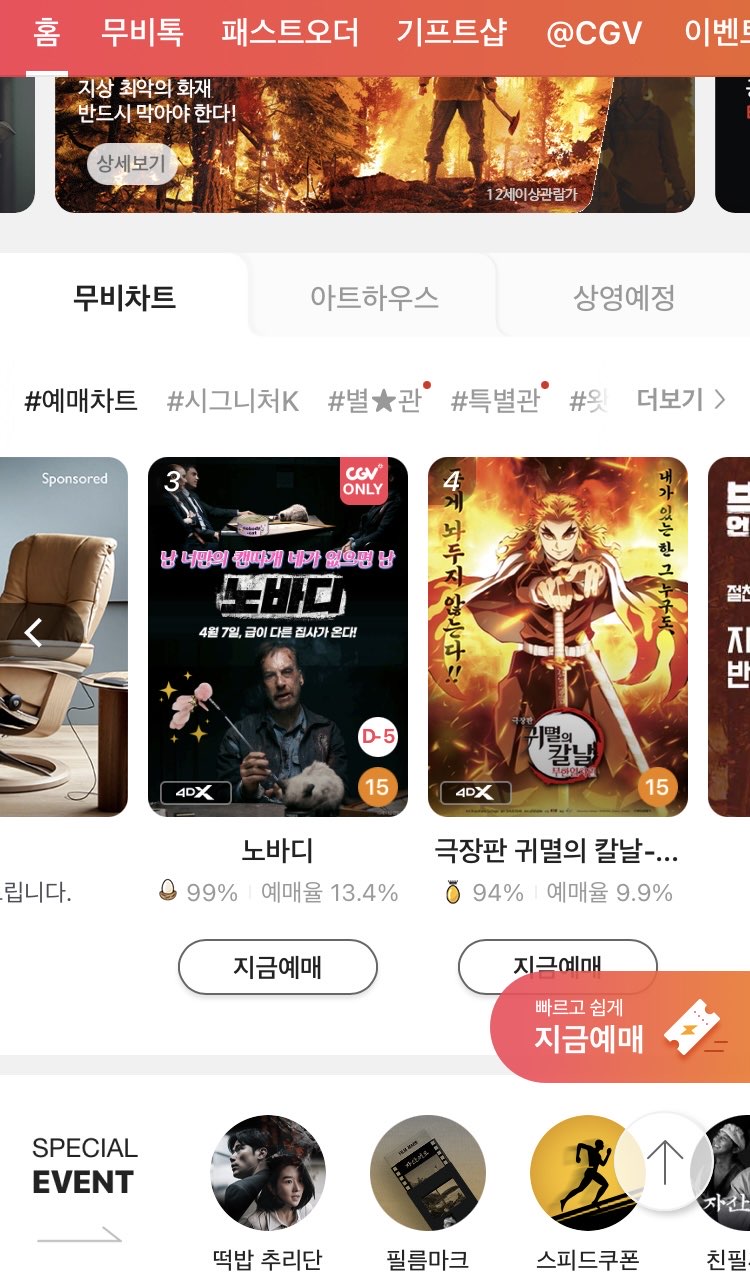750x1283 pixels.
Task: Tap 상세보기 on the fire movie banner
Action: click(x=131, y=163)
